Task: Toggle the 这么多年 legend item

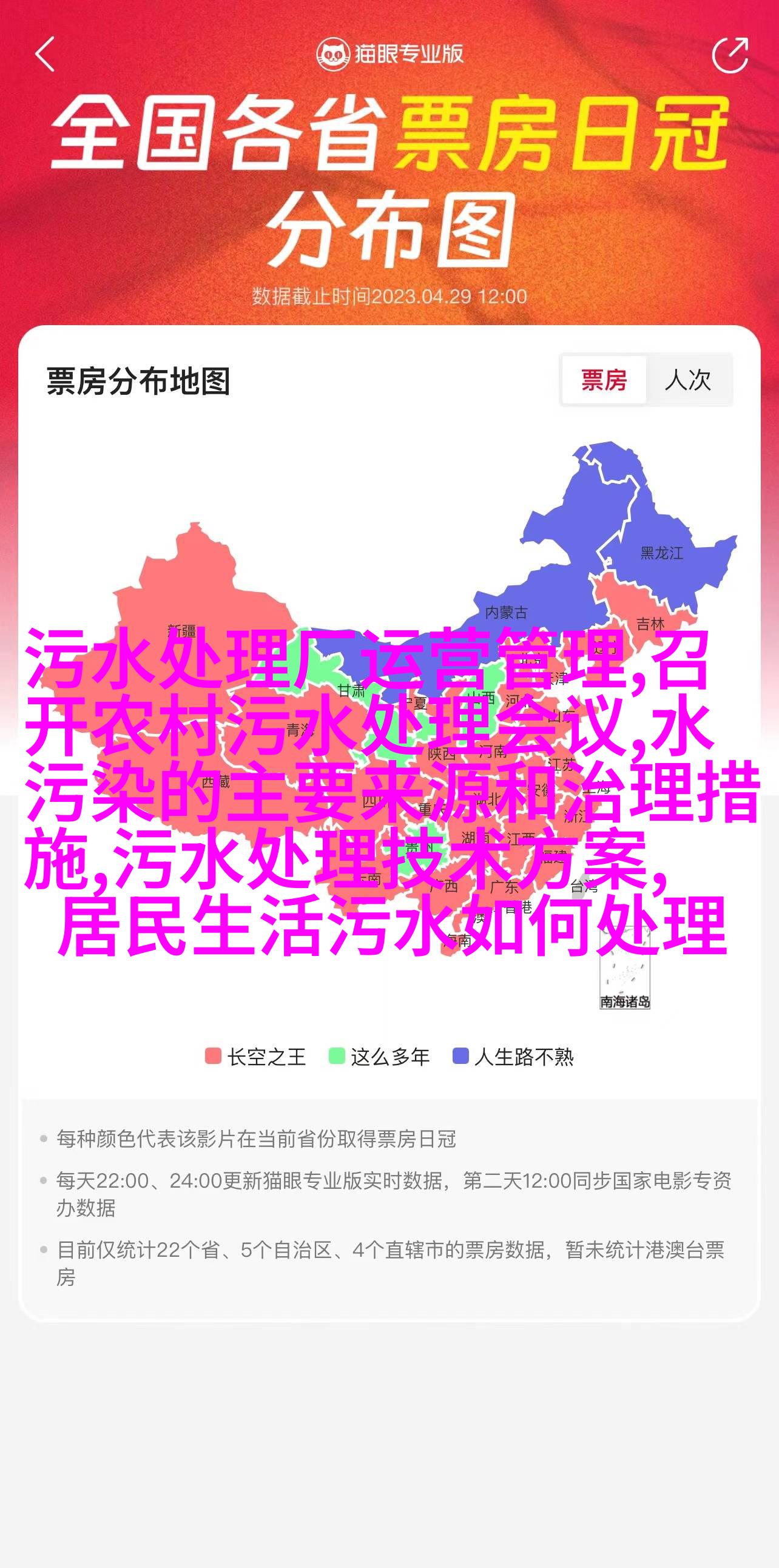Action: pyautogui.click(x=379, y=1057)
